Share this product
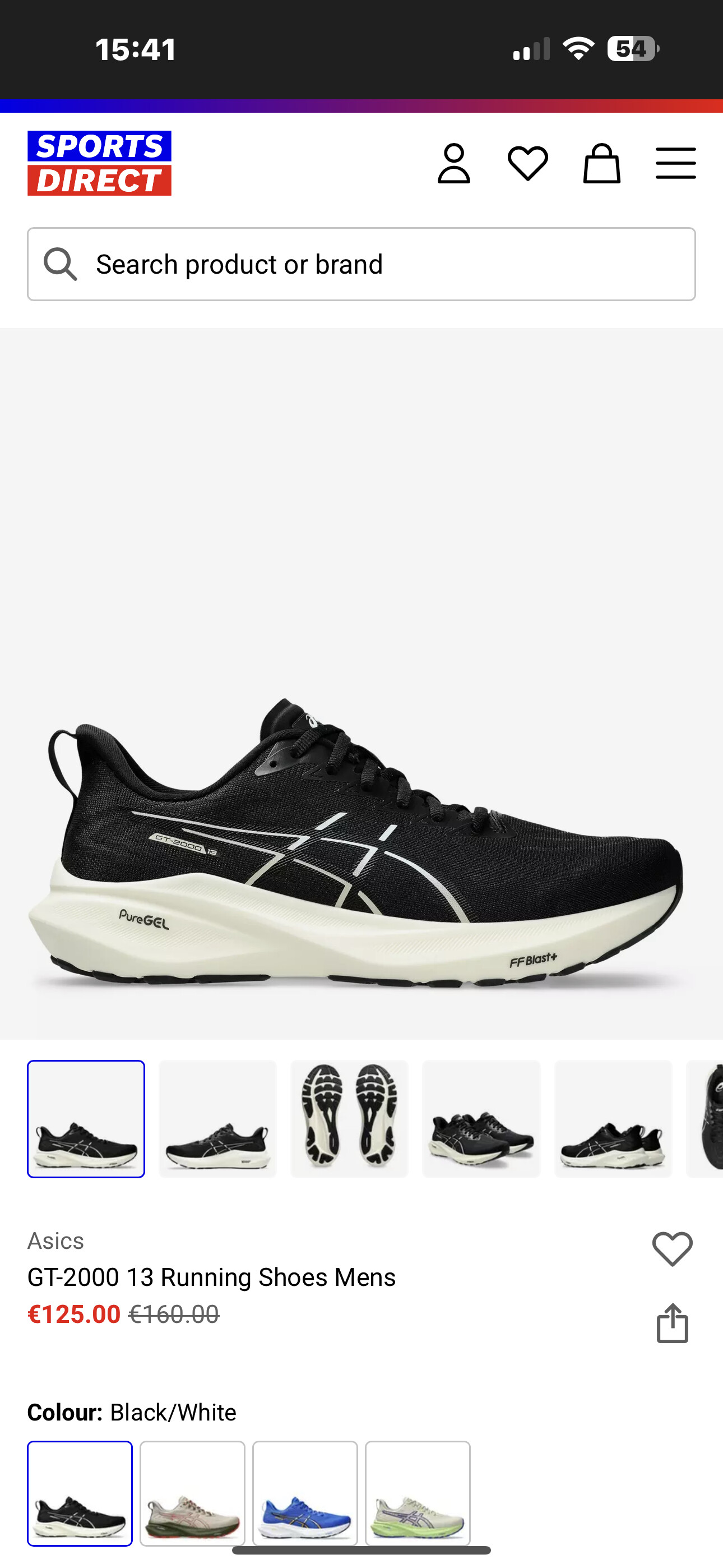This screenshot has height=1568, width=723. point(673,1323)
